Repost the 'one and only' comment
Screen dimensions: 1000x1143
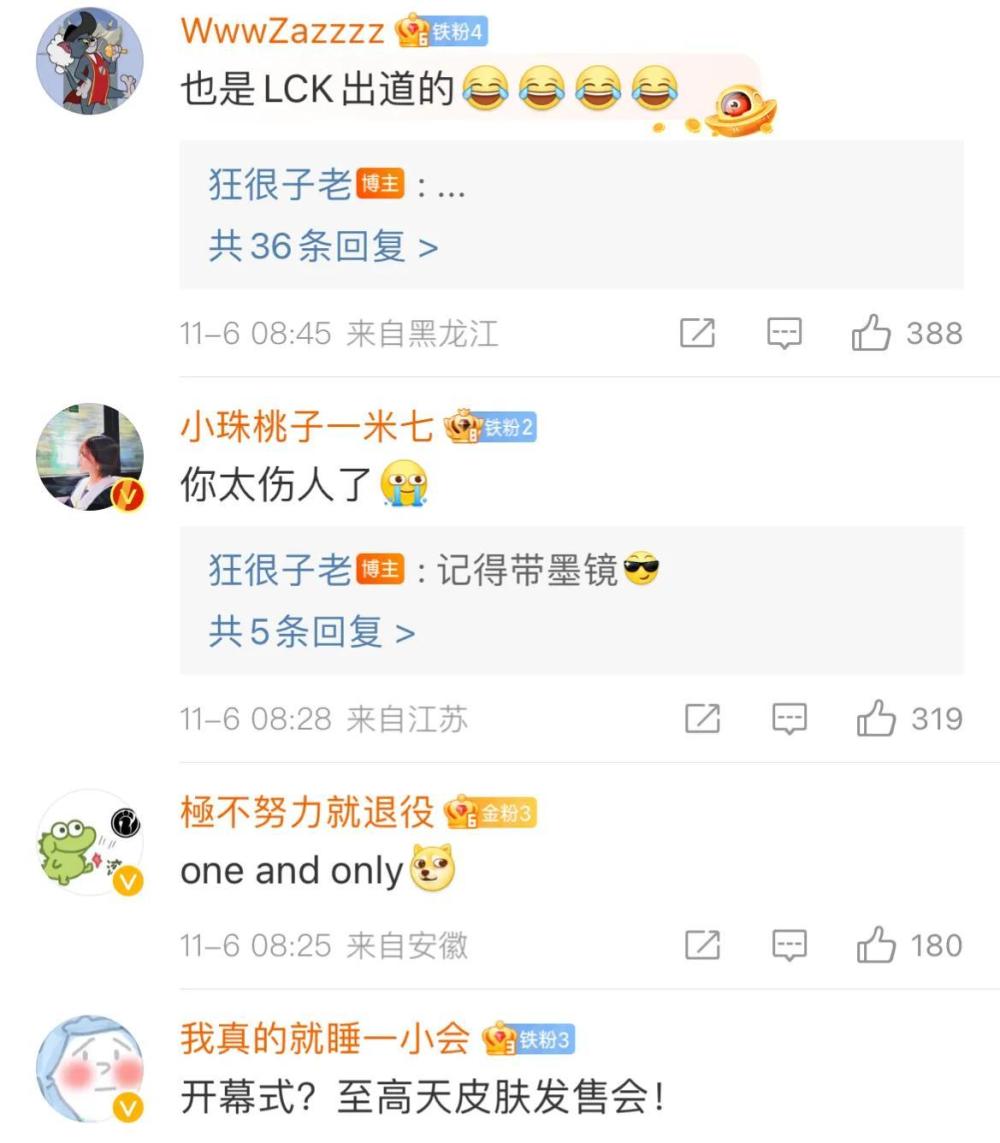click(x=702, y=945)
